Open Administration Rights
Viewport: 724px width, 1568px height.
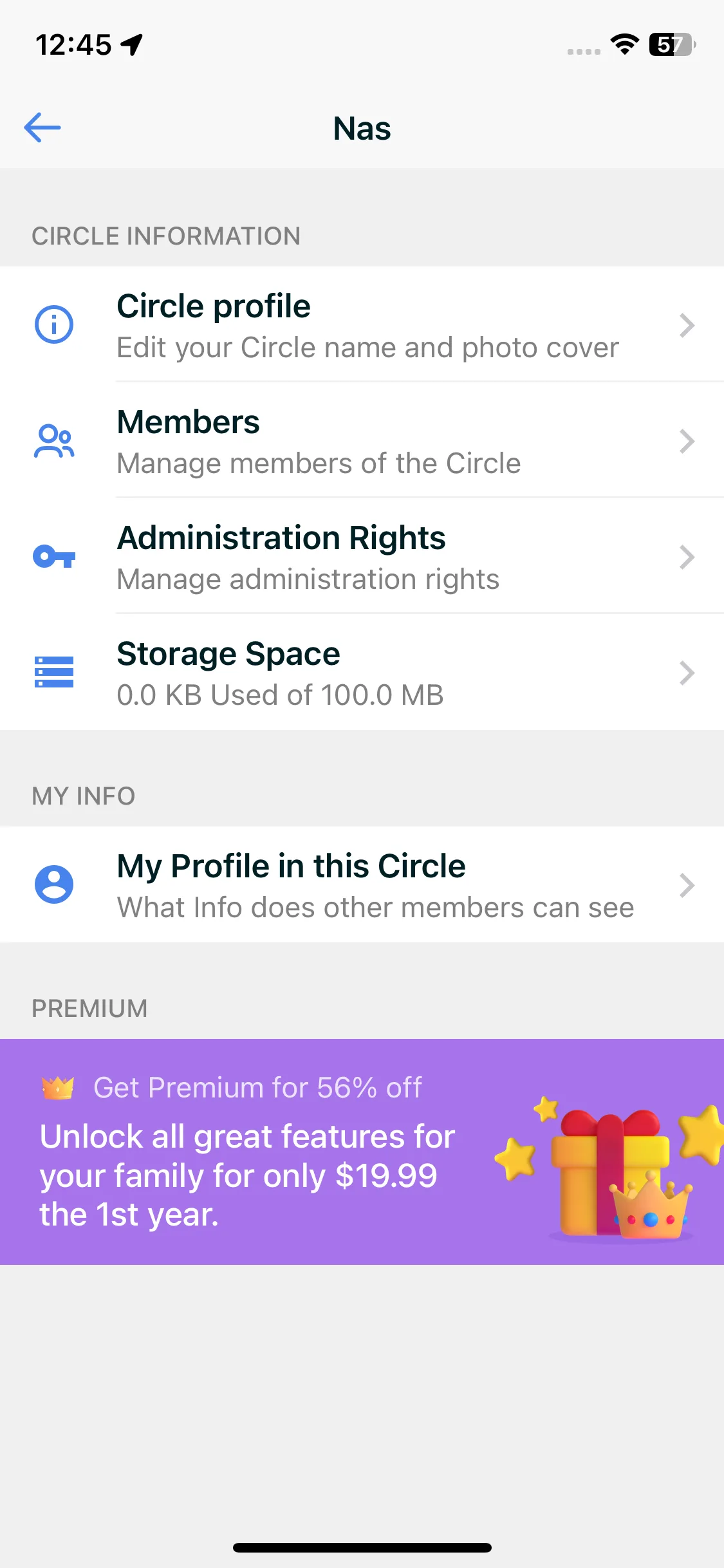click(362, 557)
